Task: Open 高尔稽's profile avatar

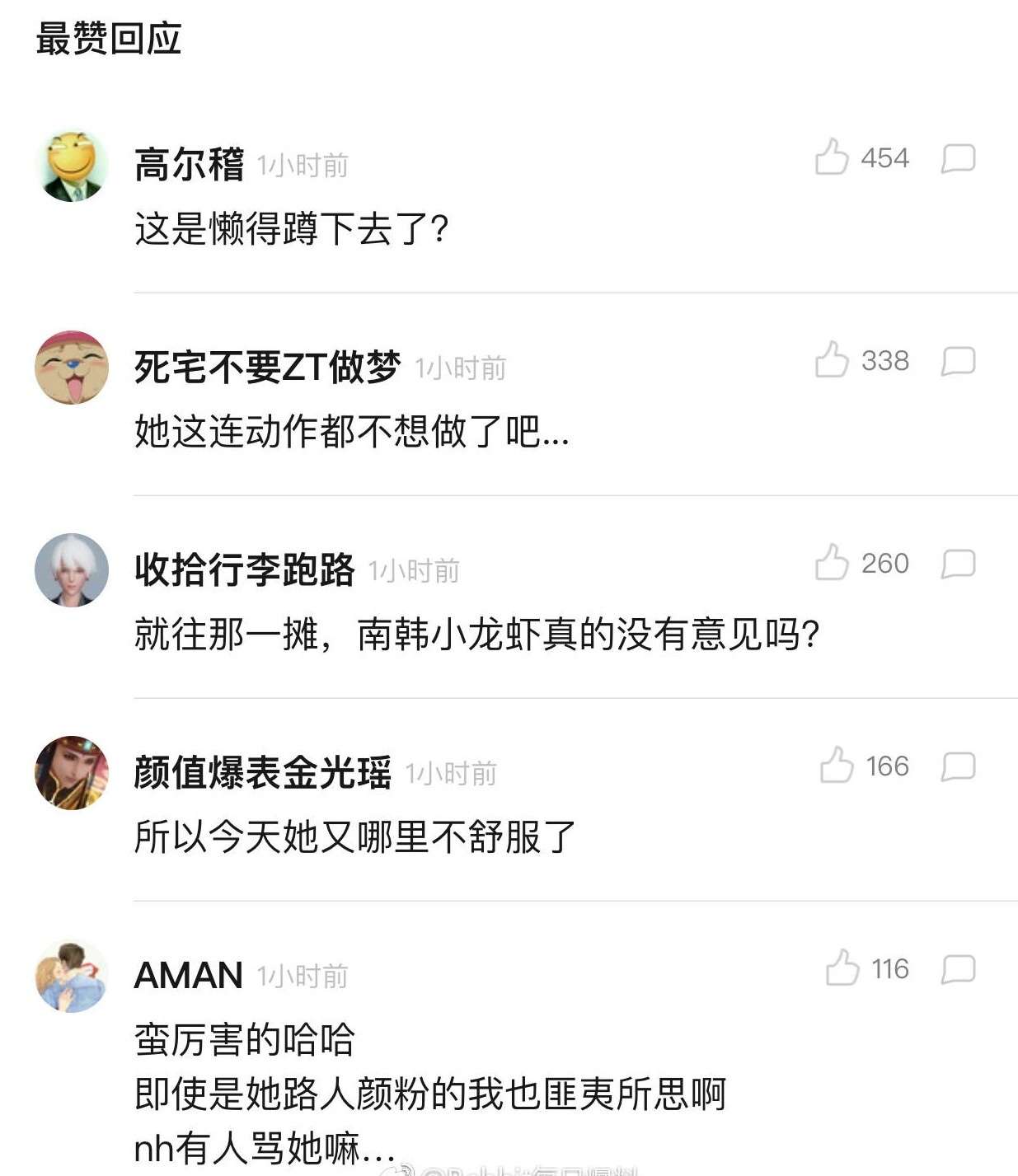Action: (x=72, y=165)
